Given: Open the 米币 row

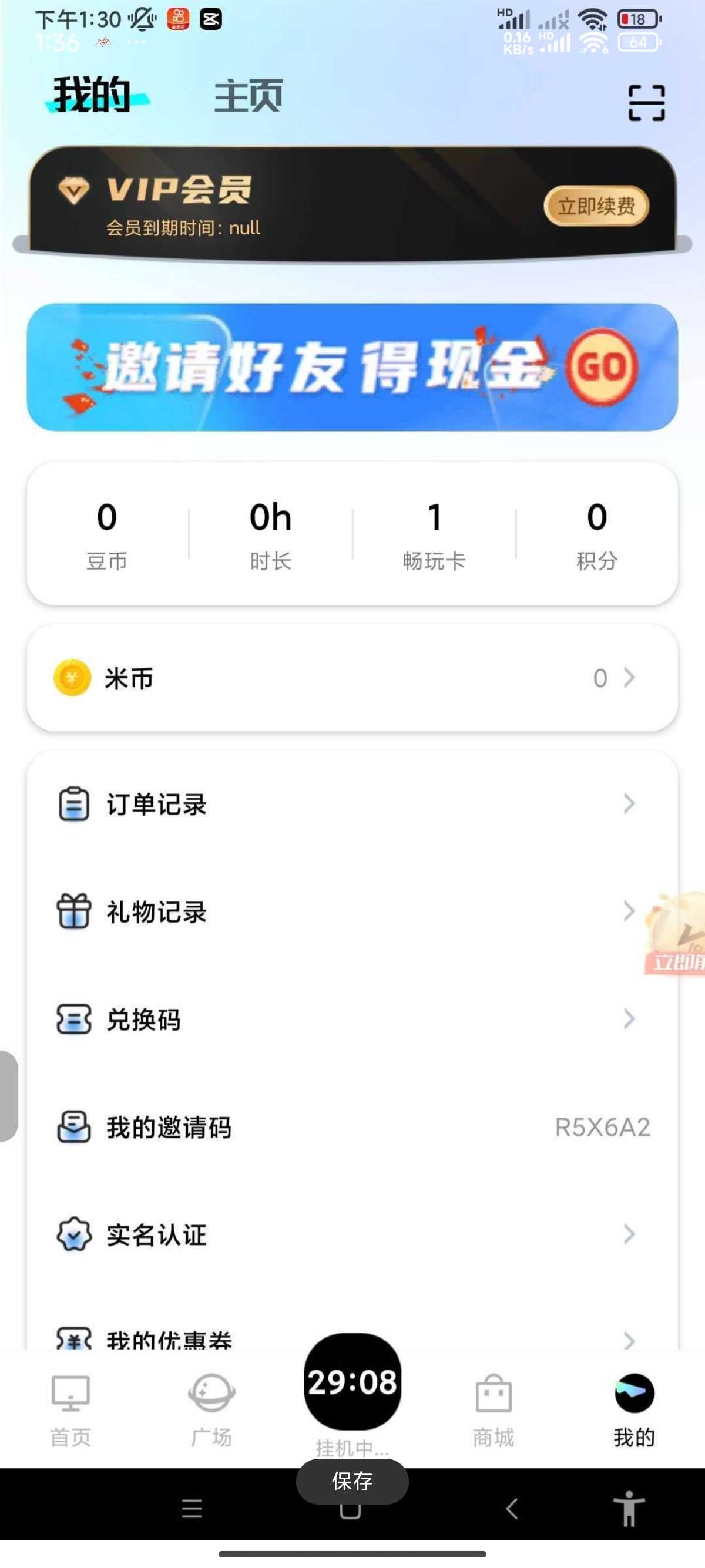Looking at the screenshot, I should [x=352, y=678].
